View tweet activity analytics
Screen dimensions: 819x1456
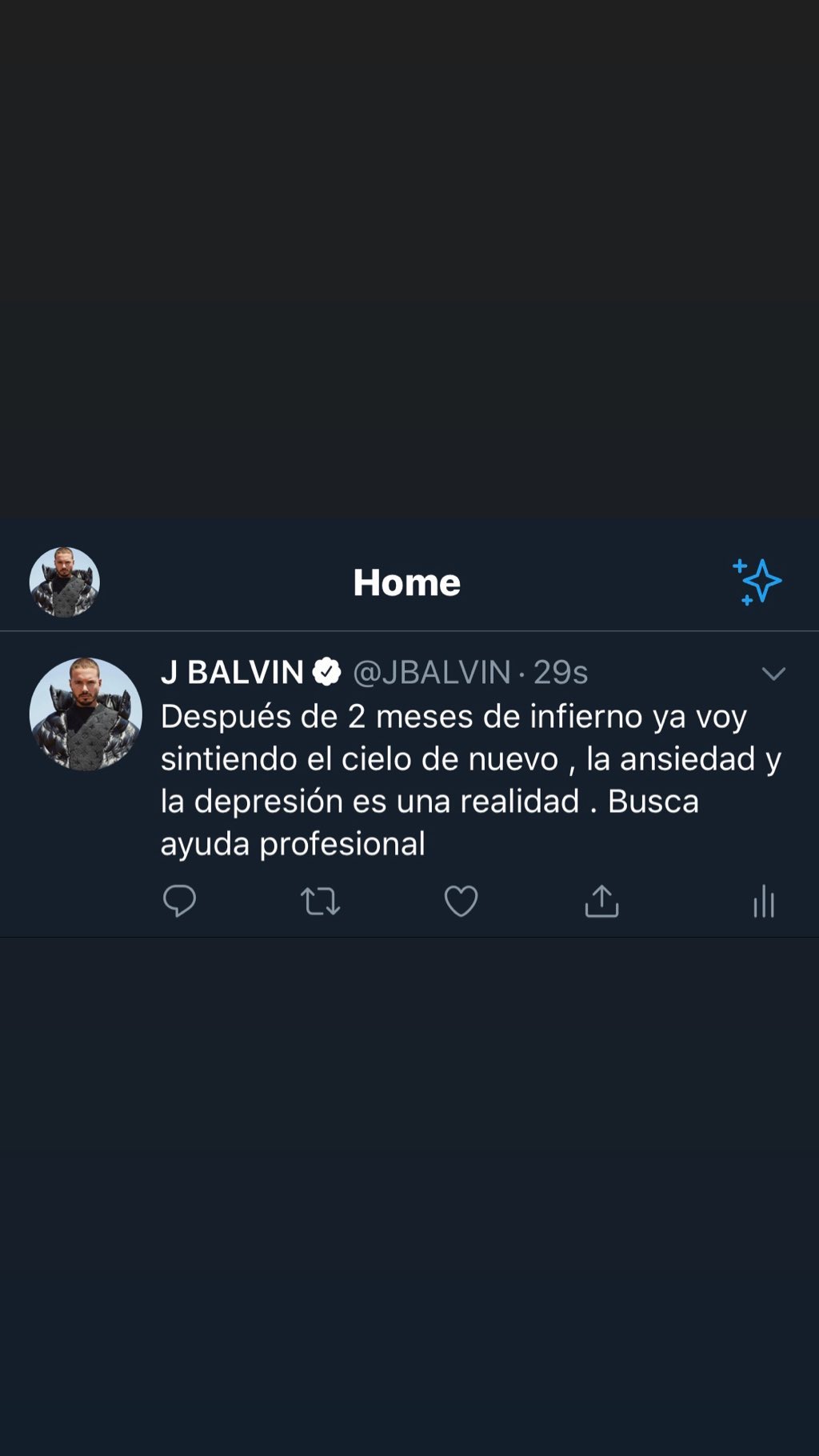point(764,902)
